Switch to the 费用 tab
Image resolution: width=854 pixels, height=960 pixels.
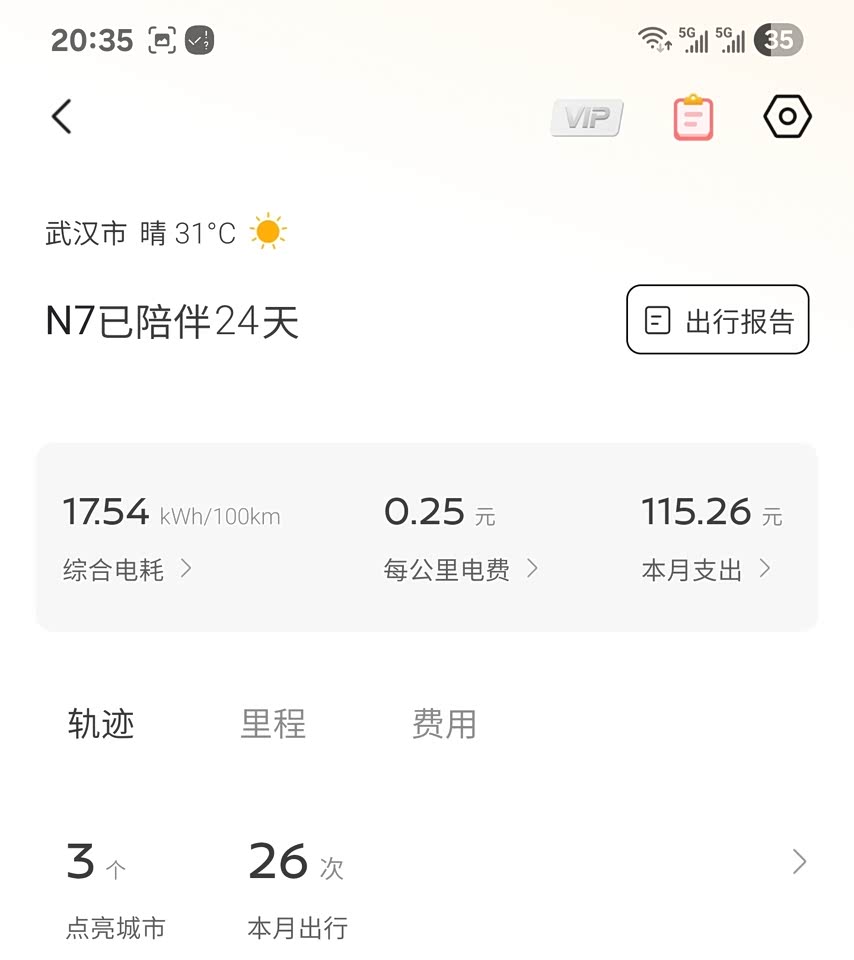pyautogui.click(x=444, y=724)
